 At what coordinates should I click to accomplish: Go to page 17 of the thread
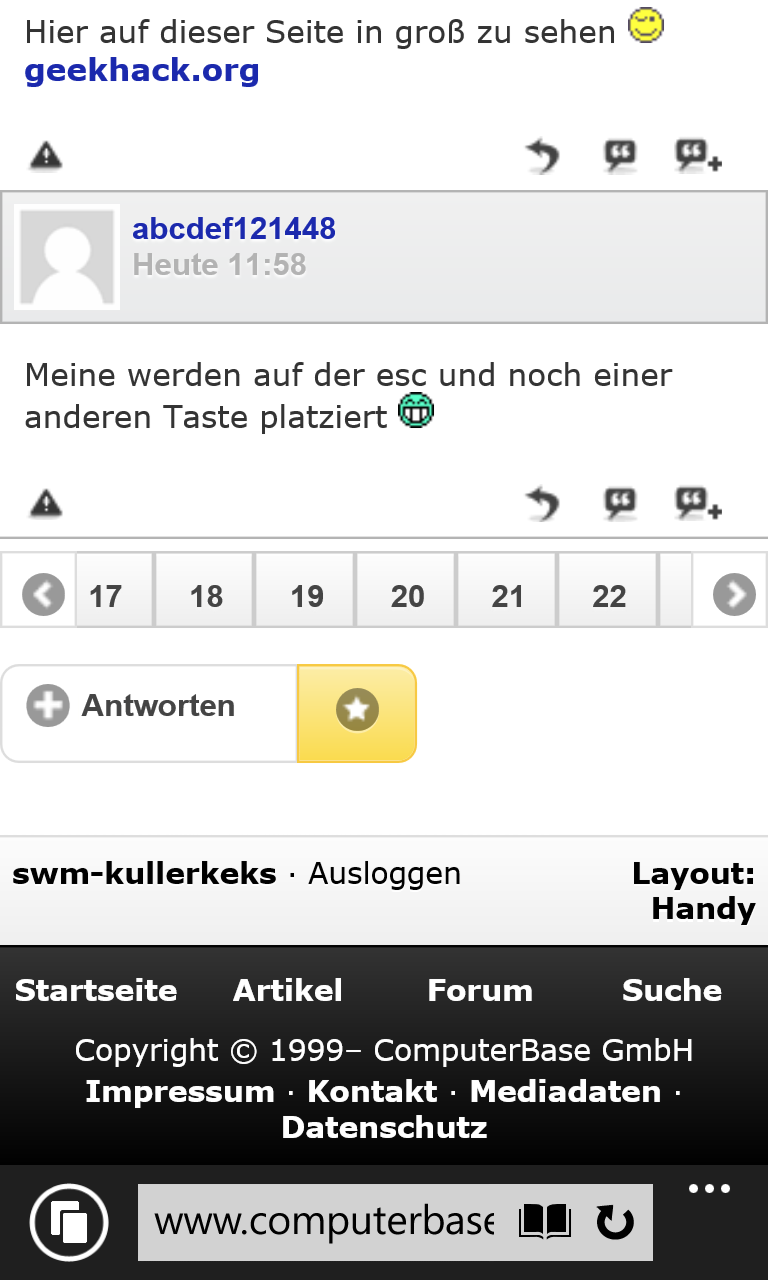coord(106,596)
